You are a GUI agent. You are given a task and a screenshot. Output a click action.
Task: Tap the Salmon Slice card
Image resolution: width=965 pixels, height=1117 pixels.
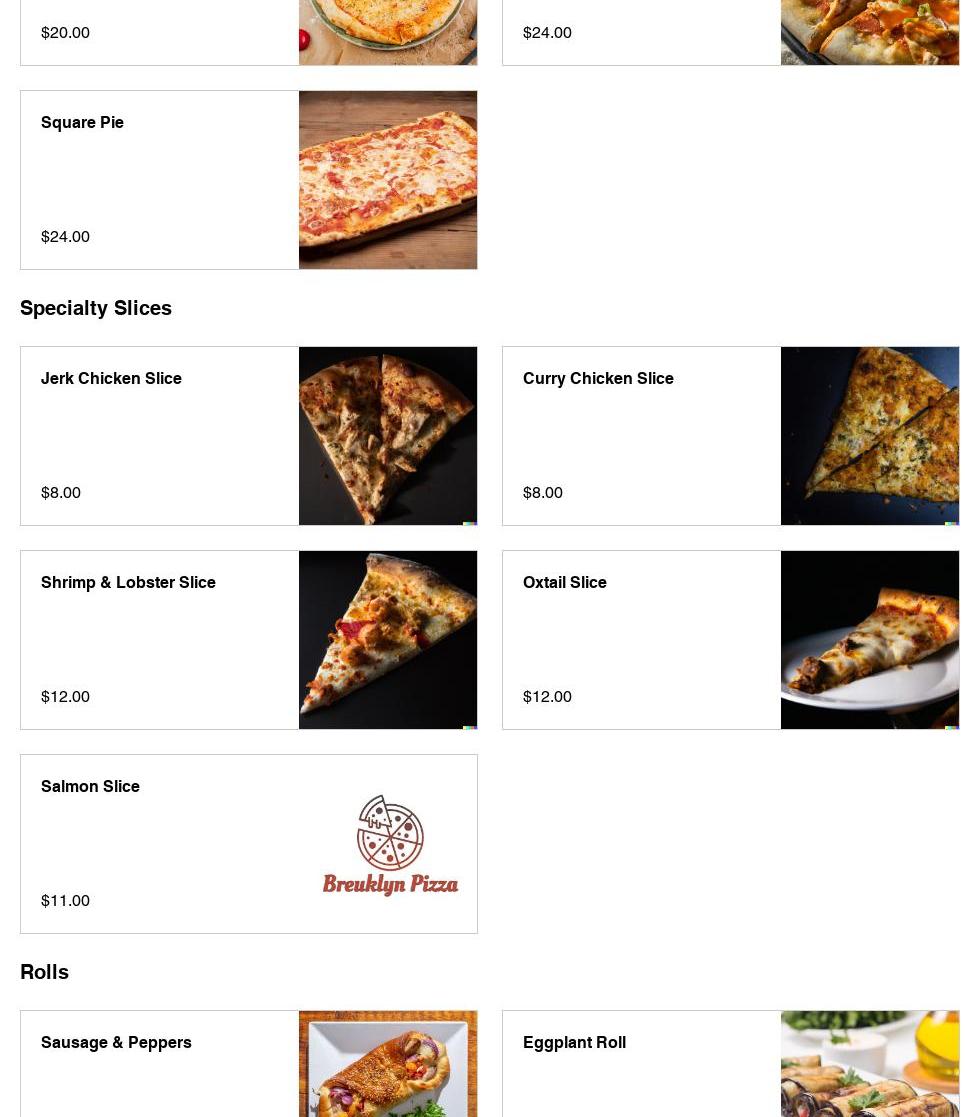pyautogui.click(x=248, y=844)
